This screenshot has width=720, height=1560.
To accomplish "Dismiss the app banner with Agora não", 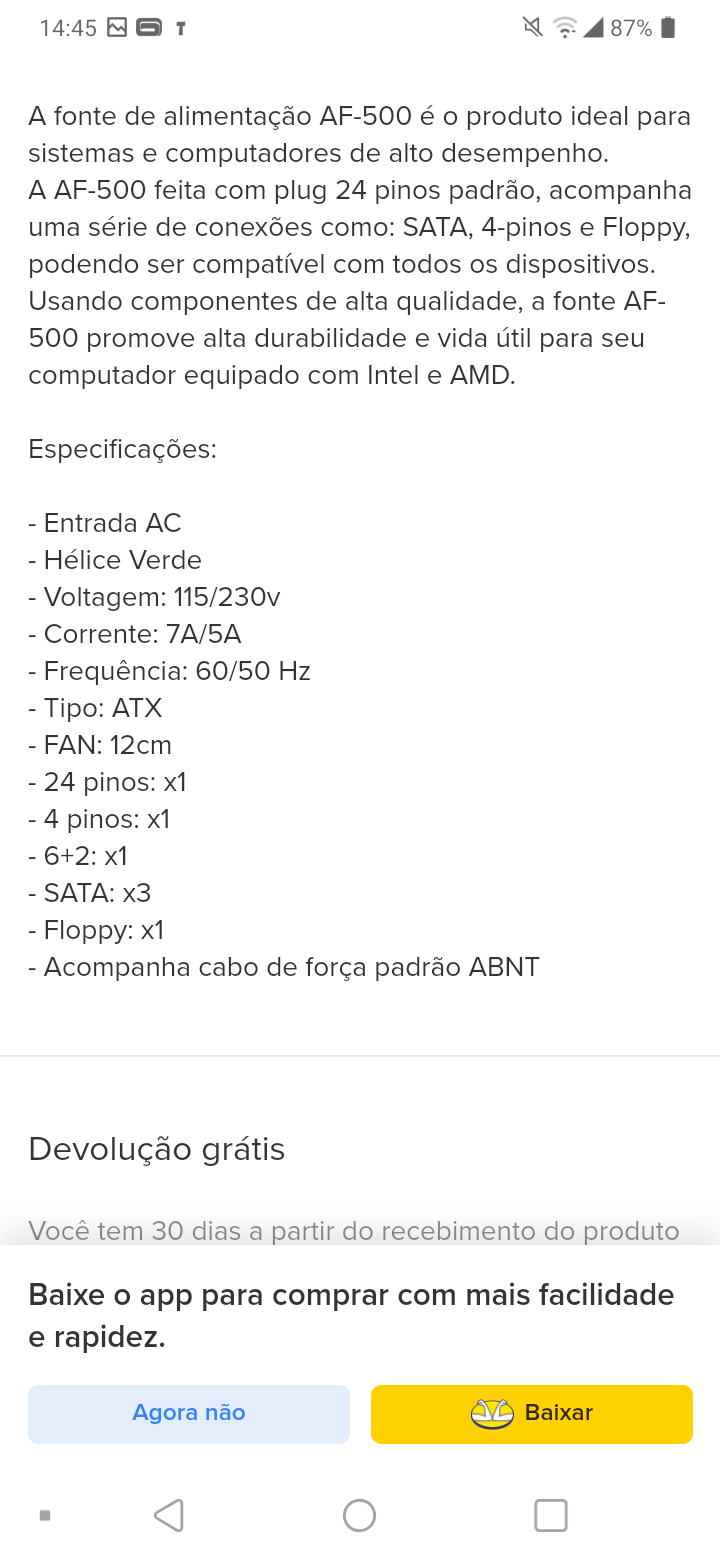I will tap(189, 1413).
